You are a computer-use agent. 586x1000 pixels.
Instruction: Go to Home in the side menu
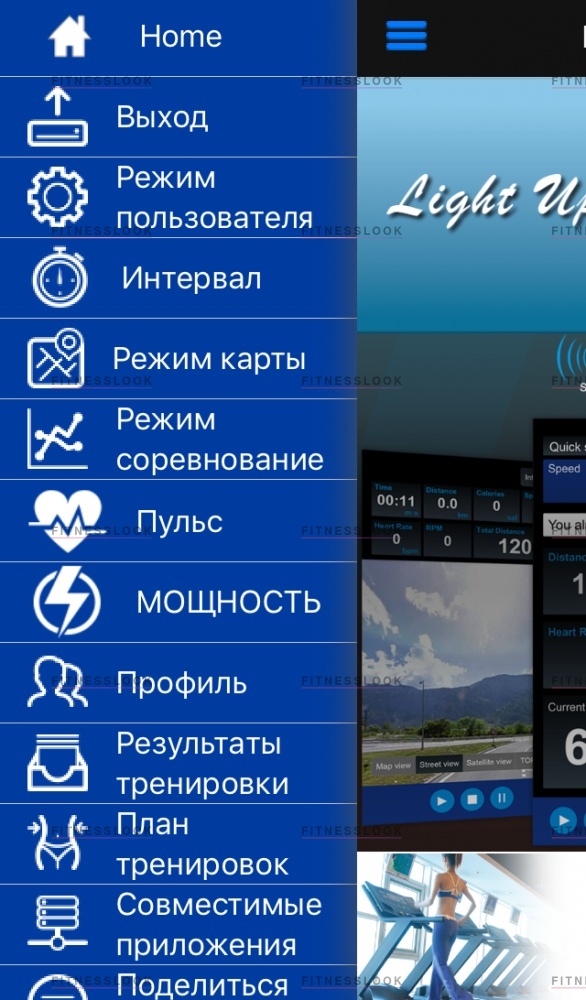point(178,37)
